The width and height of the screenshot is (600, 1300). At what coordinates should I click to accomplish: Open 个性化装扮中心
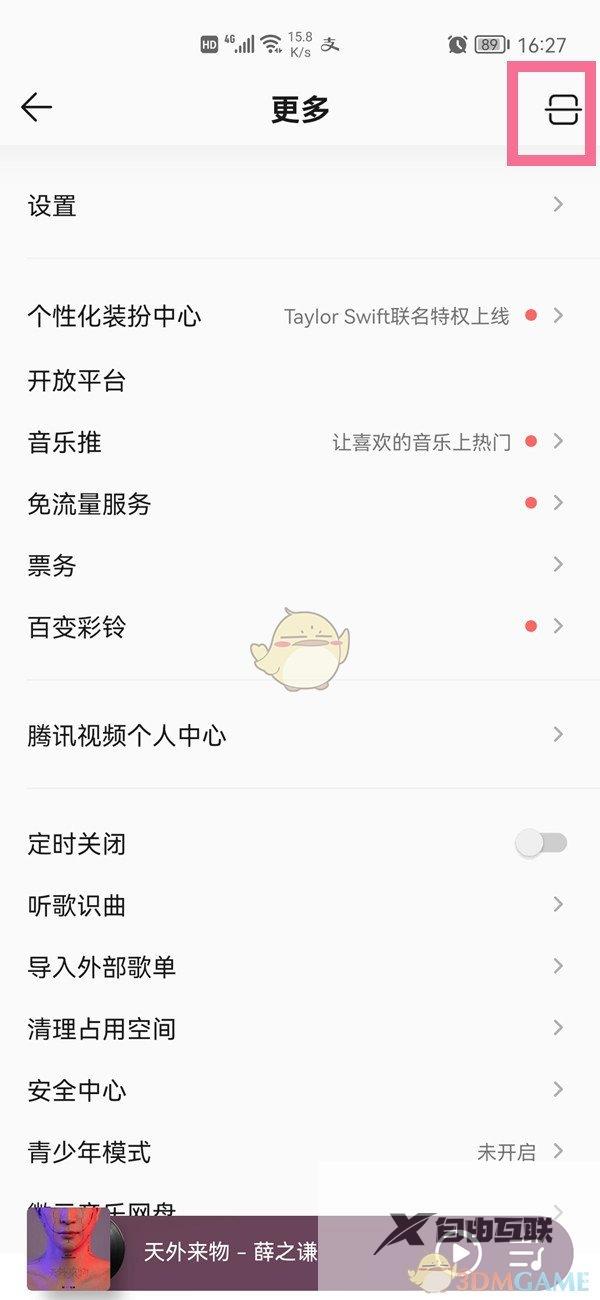(x=114, y=317)
